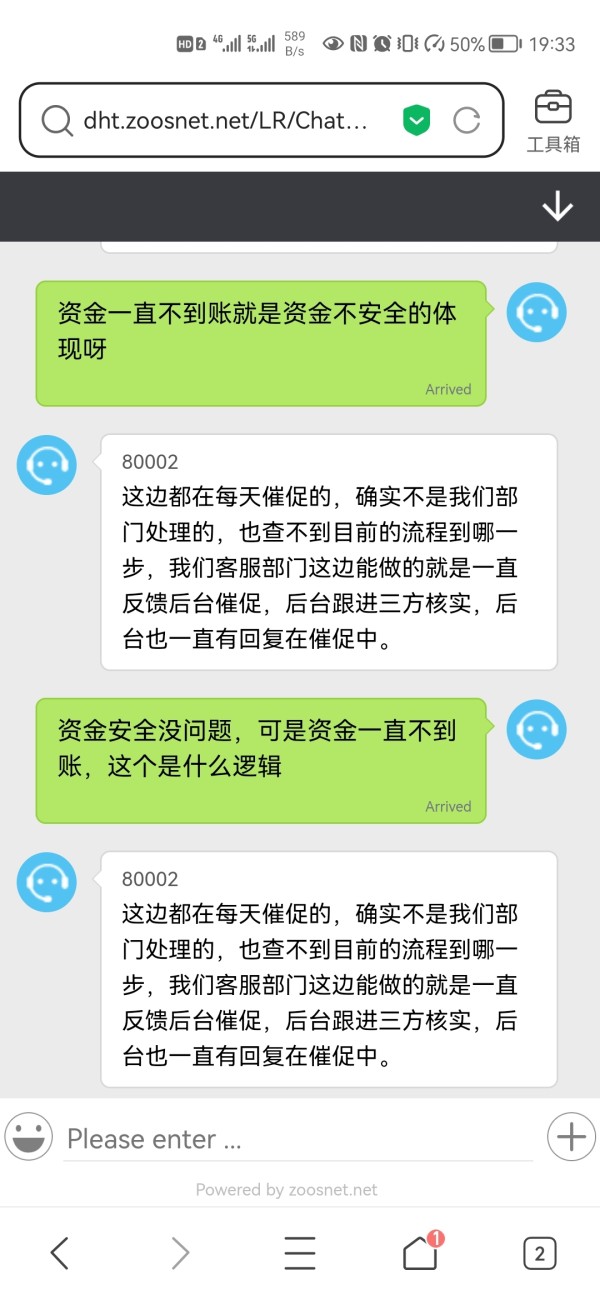Viewport: 600px width, 1300px height.
Task: Open the plus attachment menu
Action: (571, 1137)
